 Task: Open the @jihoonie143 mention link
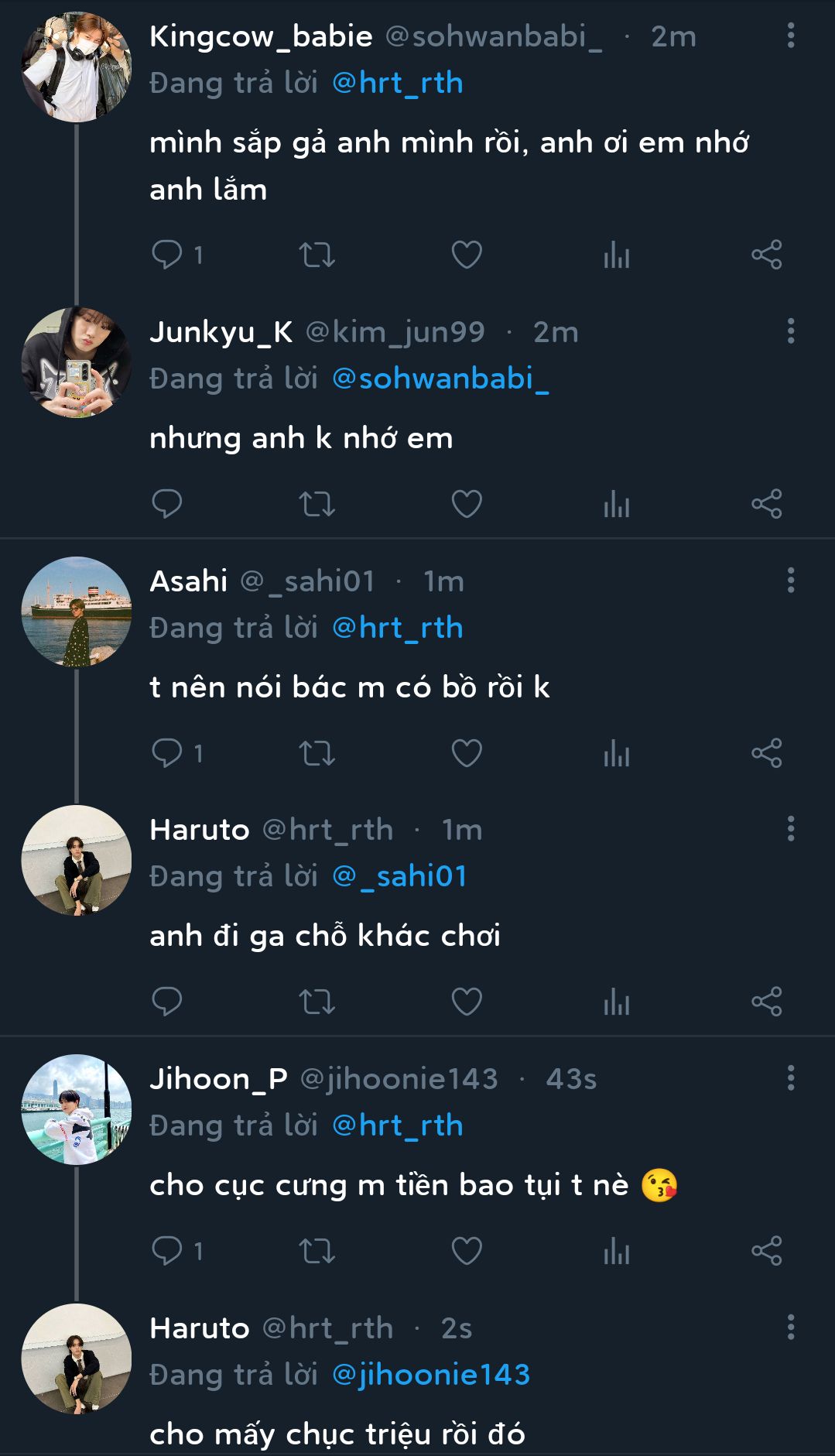430,1375
